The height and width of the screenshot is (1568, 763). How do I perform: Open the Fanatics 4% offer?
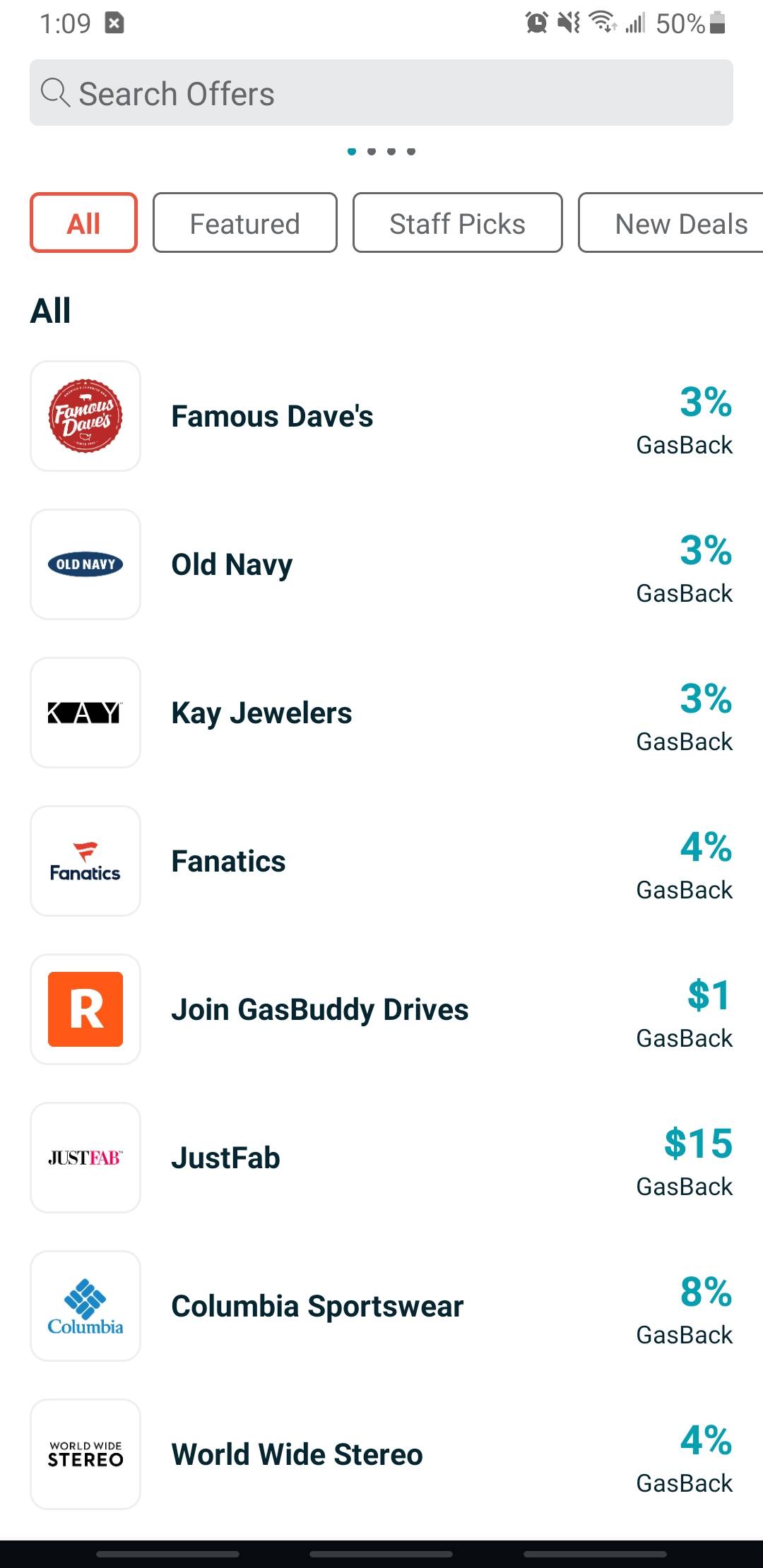click(x=381, y=862)
